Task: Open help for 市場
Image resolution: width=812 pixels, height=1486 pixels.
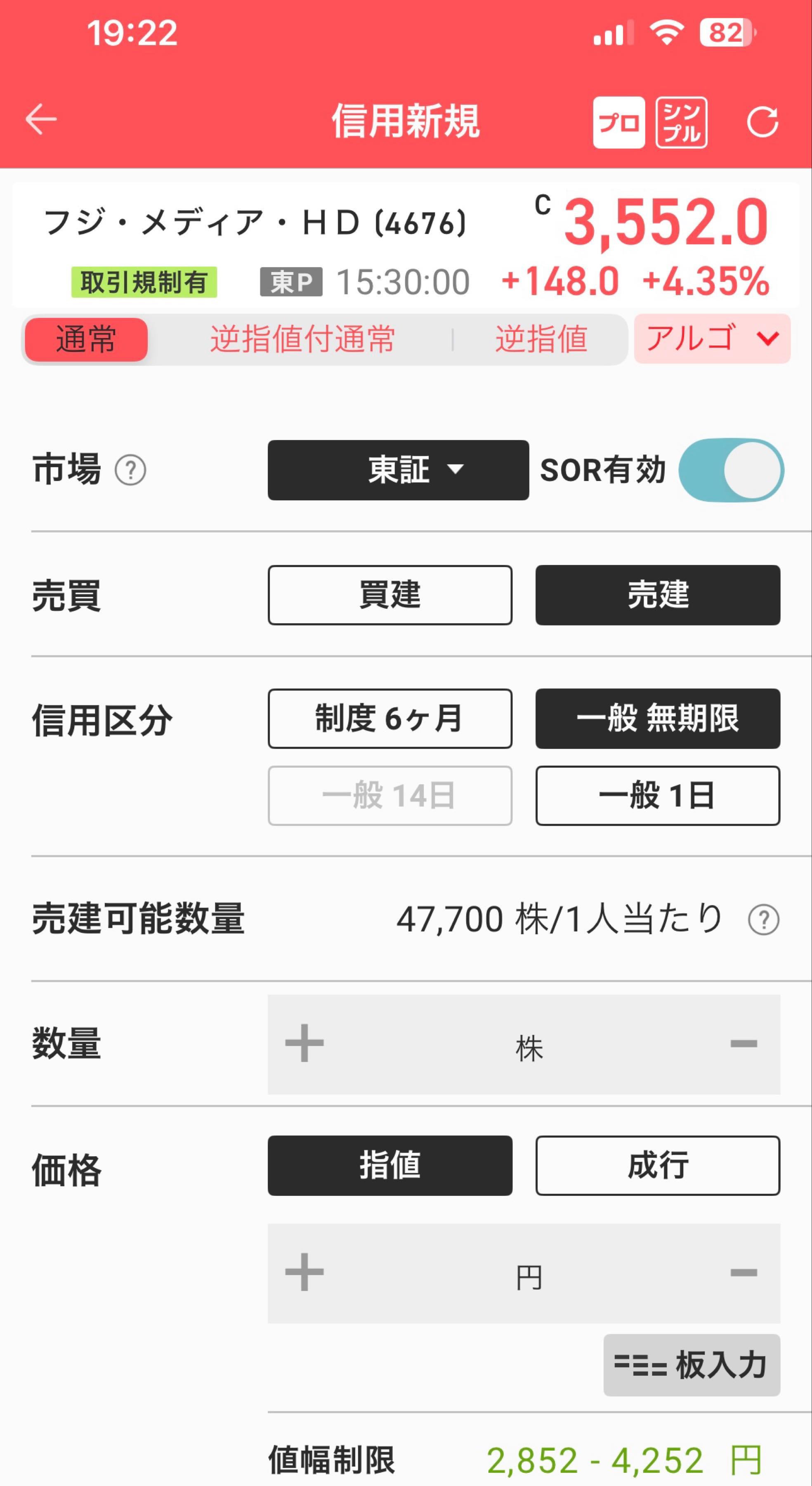Action: click(130, 470)
